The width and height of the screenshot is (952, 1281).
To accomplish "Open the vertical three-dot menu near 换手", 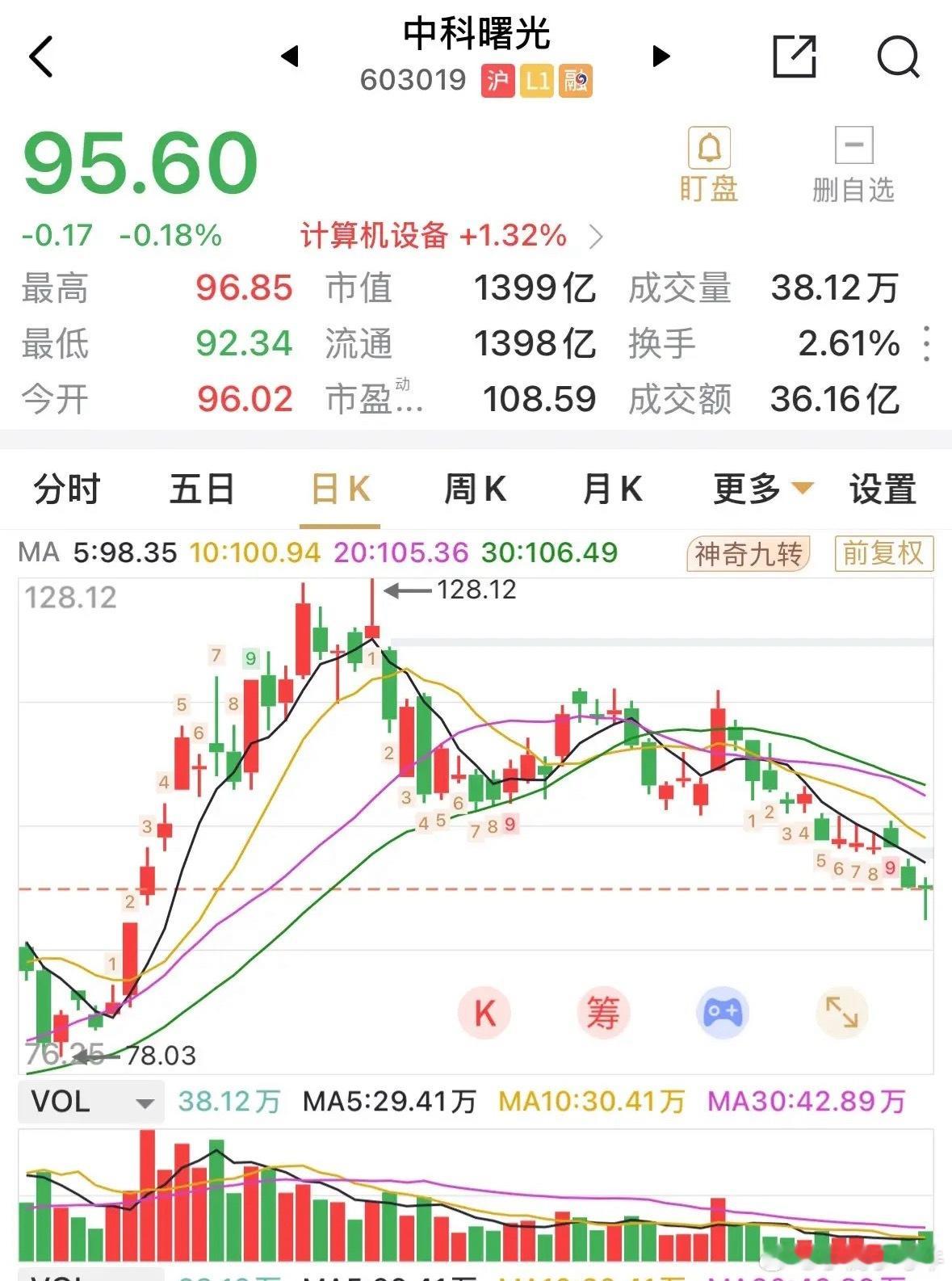I will coord(927,342).
